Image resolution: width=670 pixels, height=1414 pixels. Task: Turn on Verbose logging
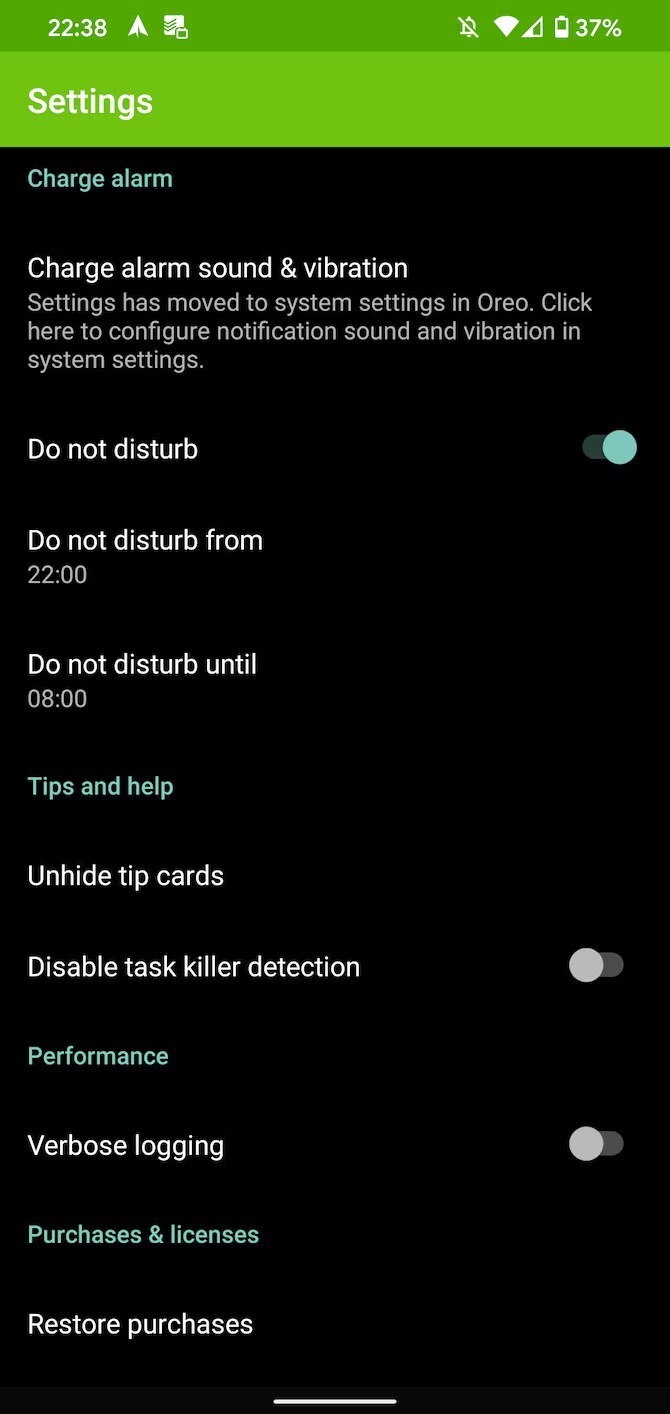(x=596, y=1145)
